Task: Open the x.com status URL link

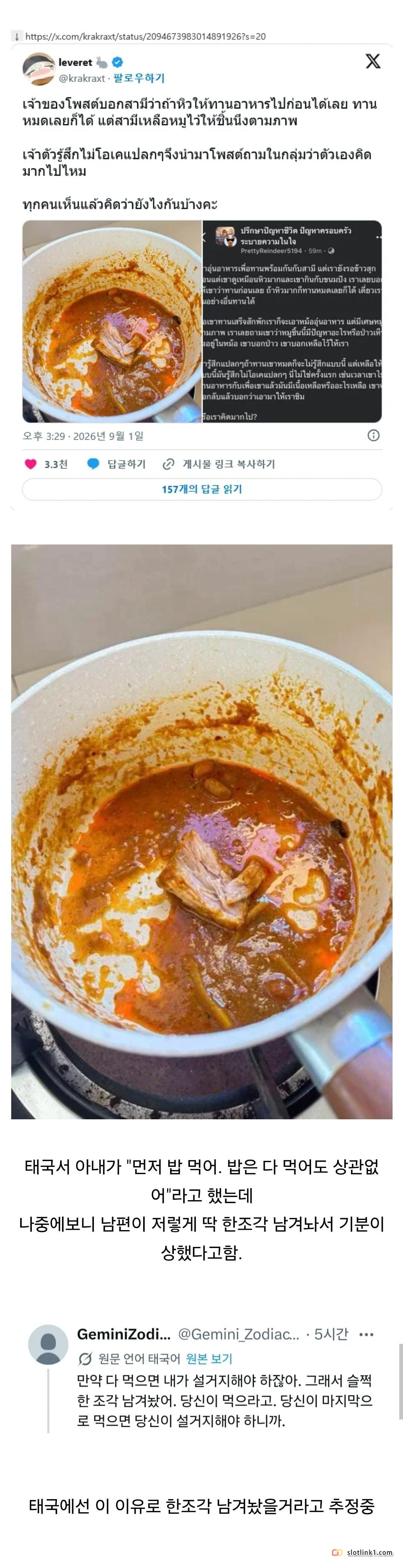Action: pos(145,37)
